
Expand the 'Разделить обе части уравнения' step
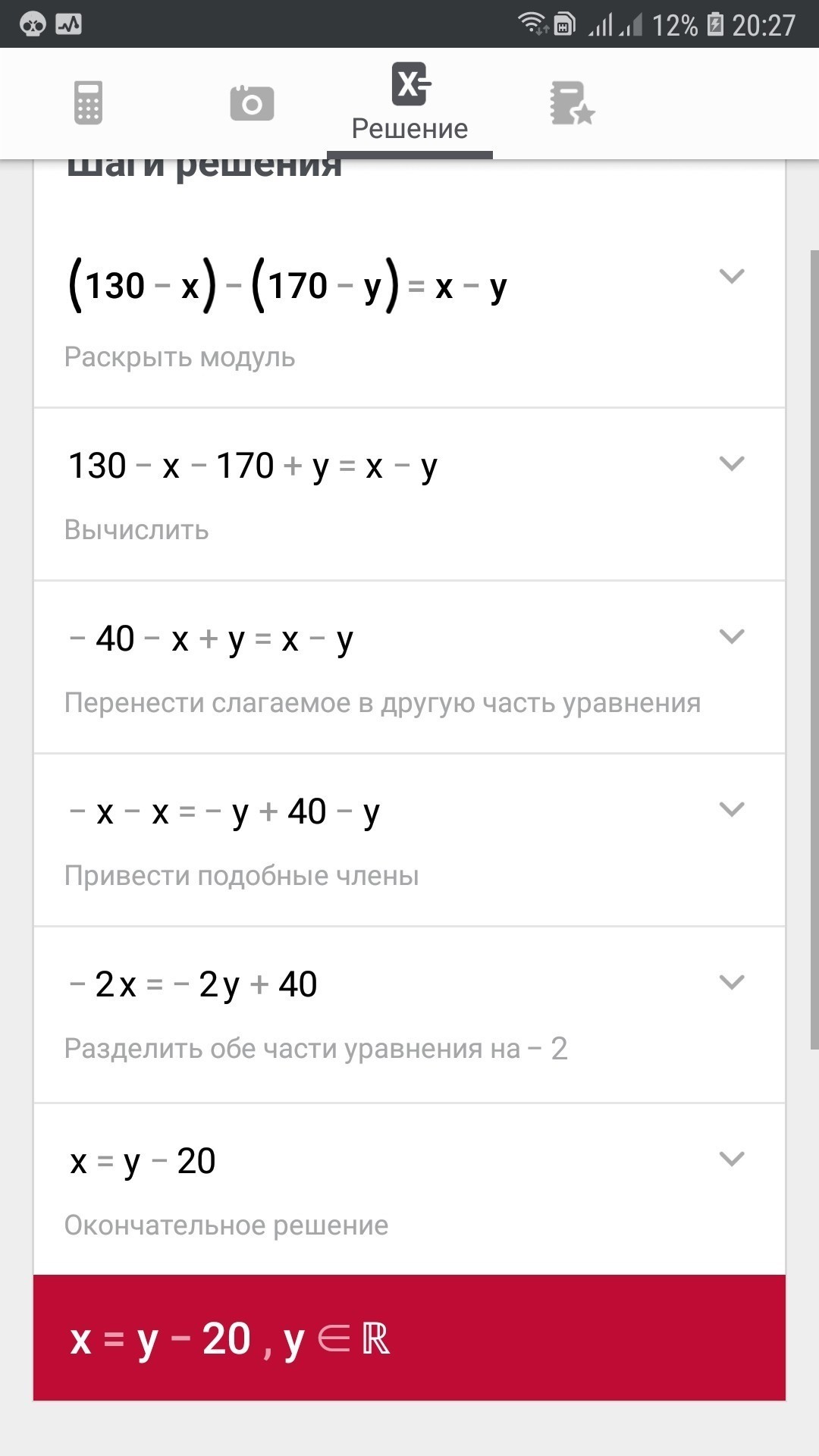point(732,982)
